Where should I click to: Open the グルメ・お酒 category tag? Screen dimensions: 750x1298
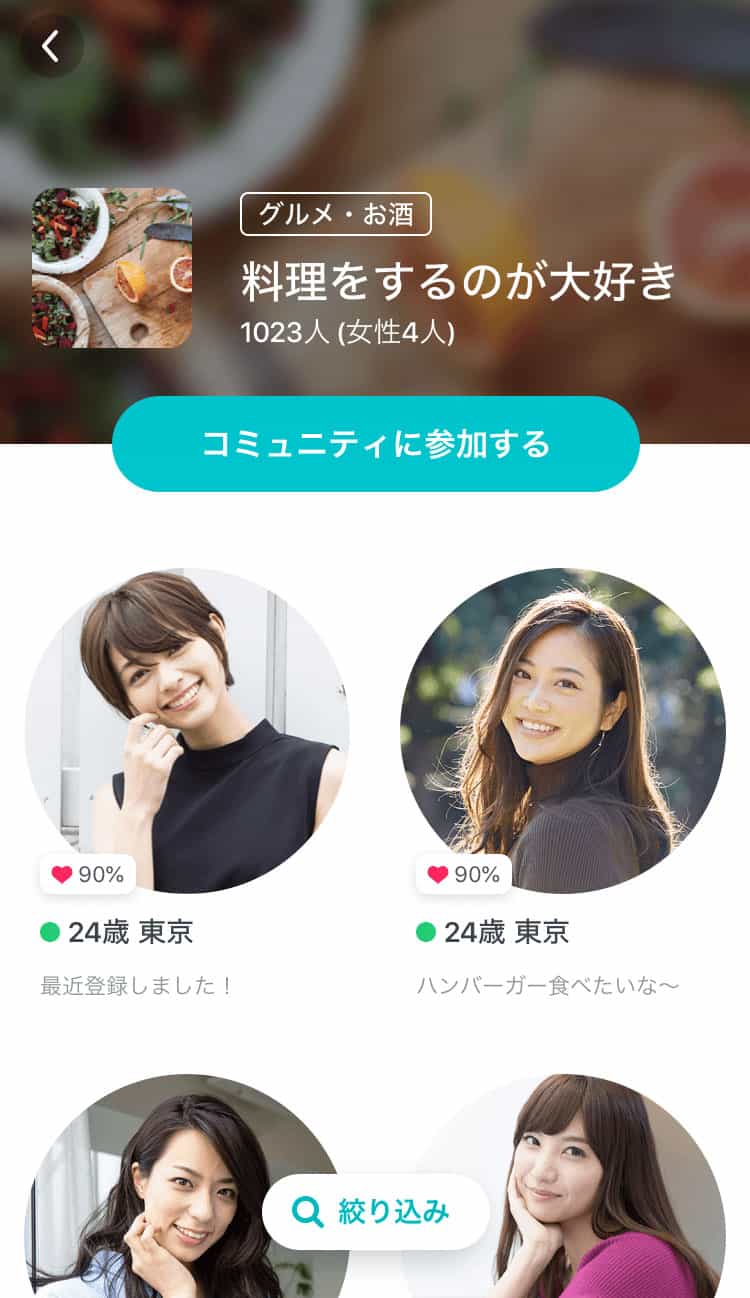click(x=338, y=215)
